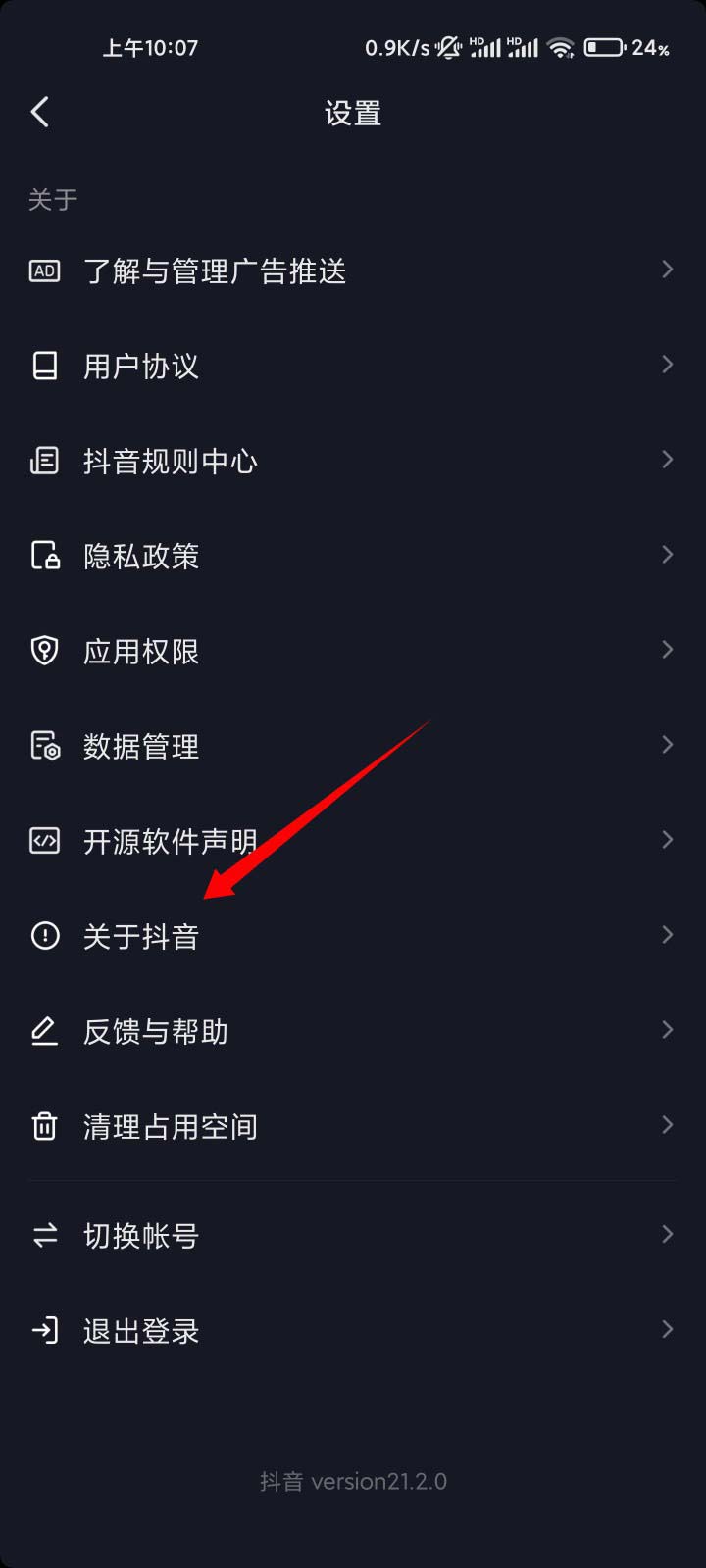This screenshot has width=706, height=1568.
Task: Click the clean storage trash icon
Action: (x=44, y=1125)
